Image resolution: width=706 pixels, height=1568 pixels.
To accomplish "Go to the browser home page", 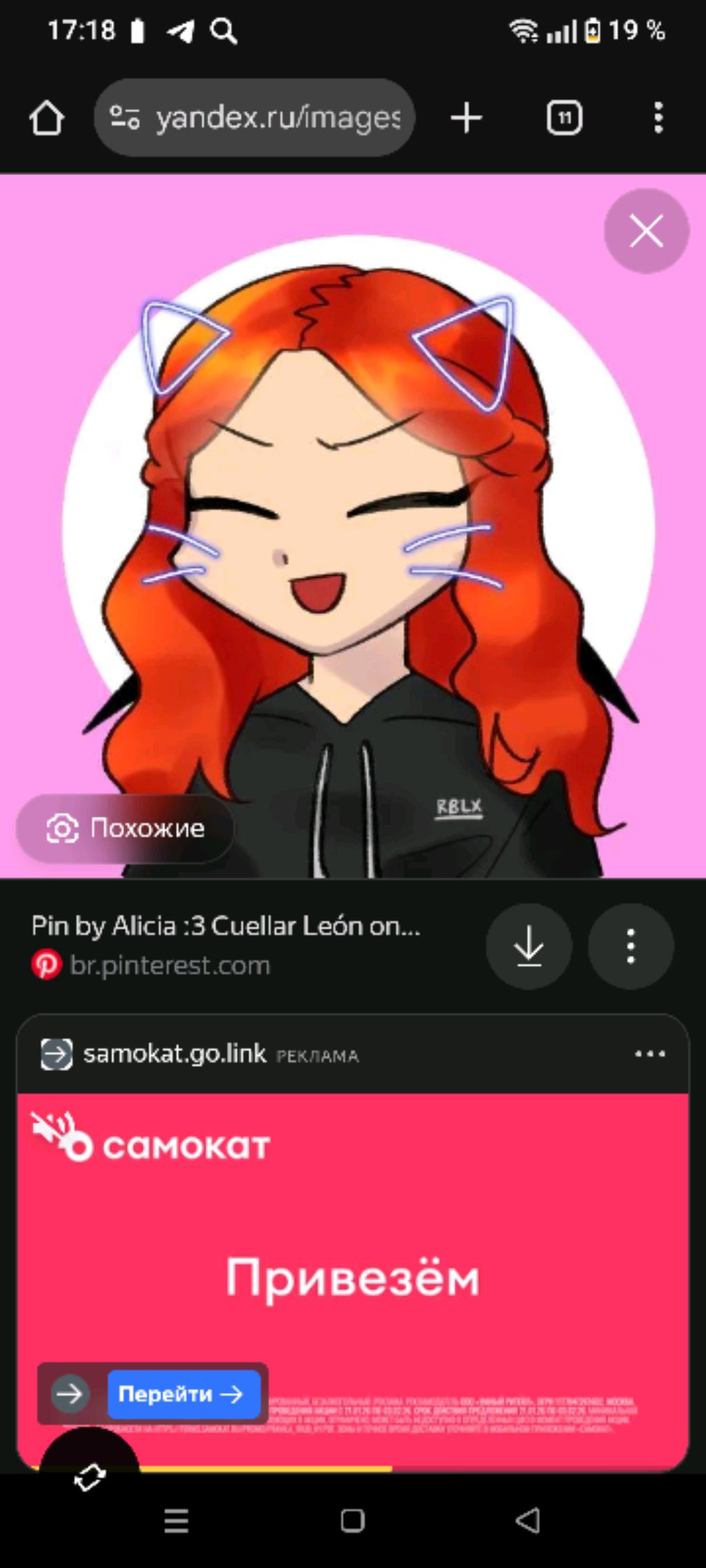I will (x=47, y=118).
